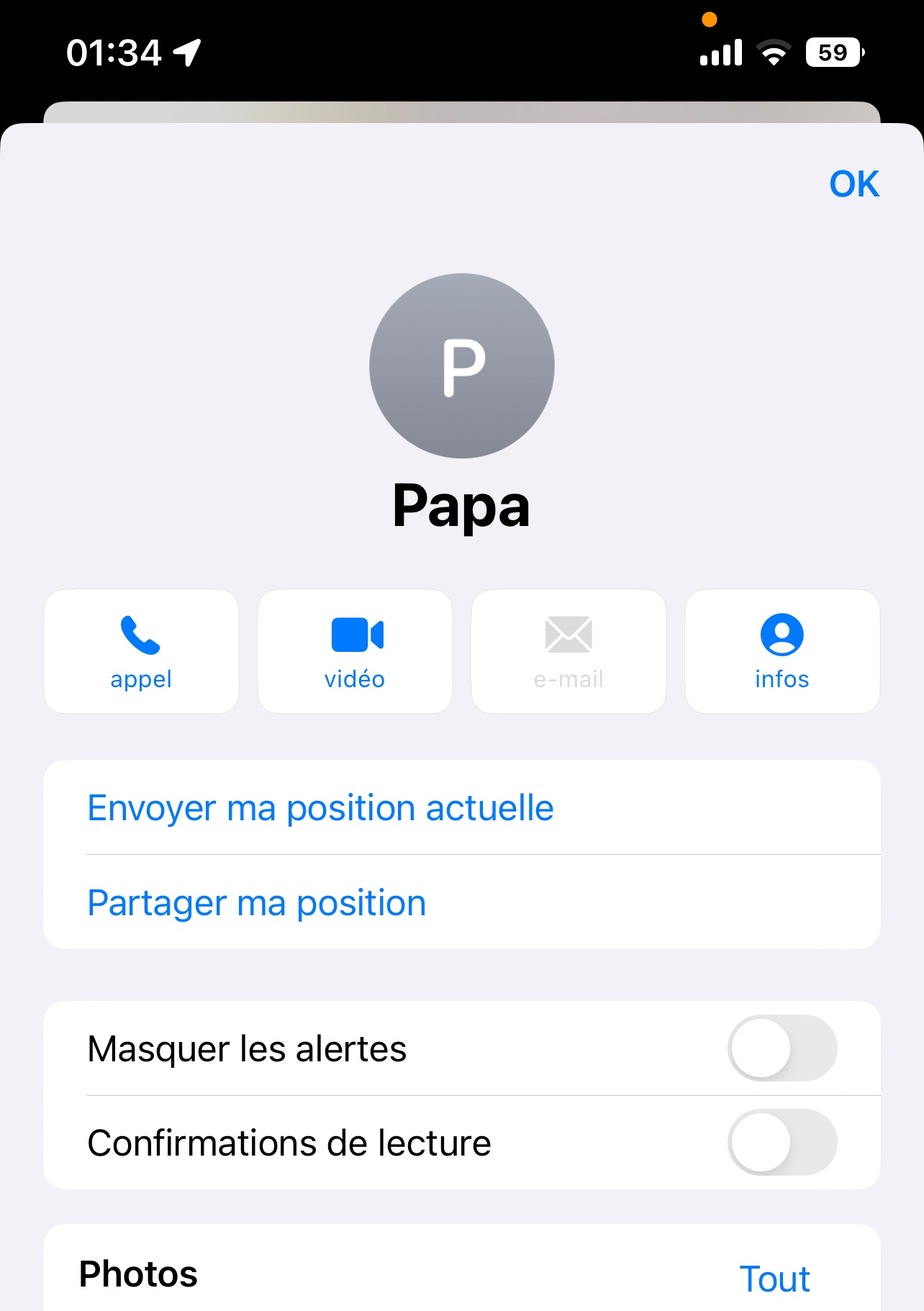Open Papa's contact infos
The height and width of the screenshot is (1311, 924).
coord(782,651)
